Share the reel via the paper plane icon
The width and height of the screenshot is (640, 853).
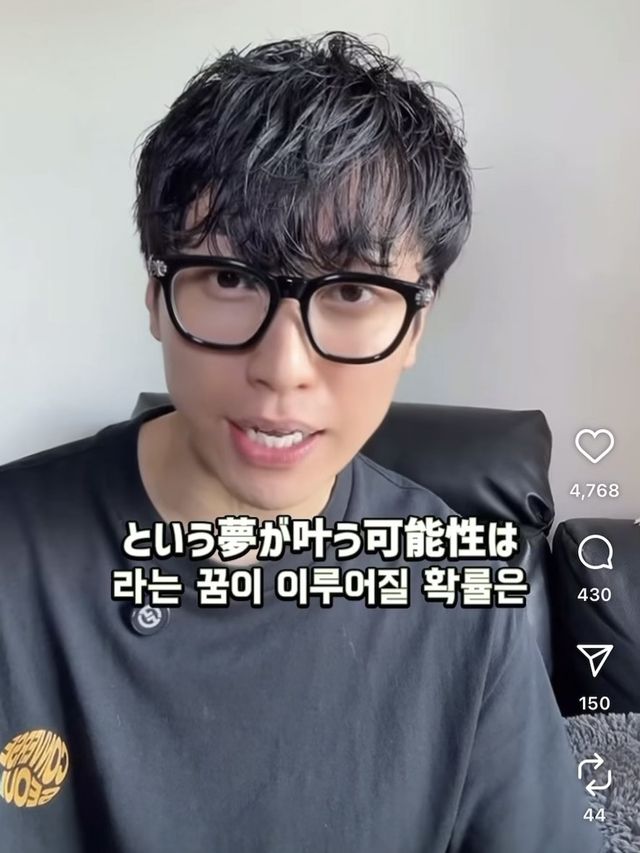coord(594,660)
